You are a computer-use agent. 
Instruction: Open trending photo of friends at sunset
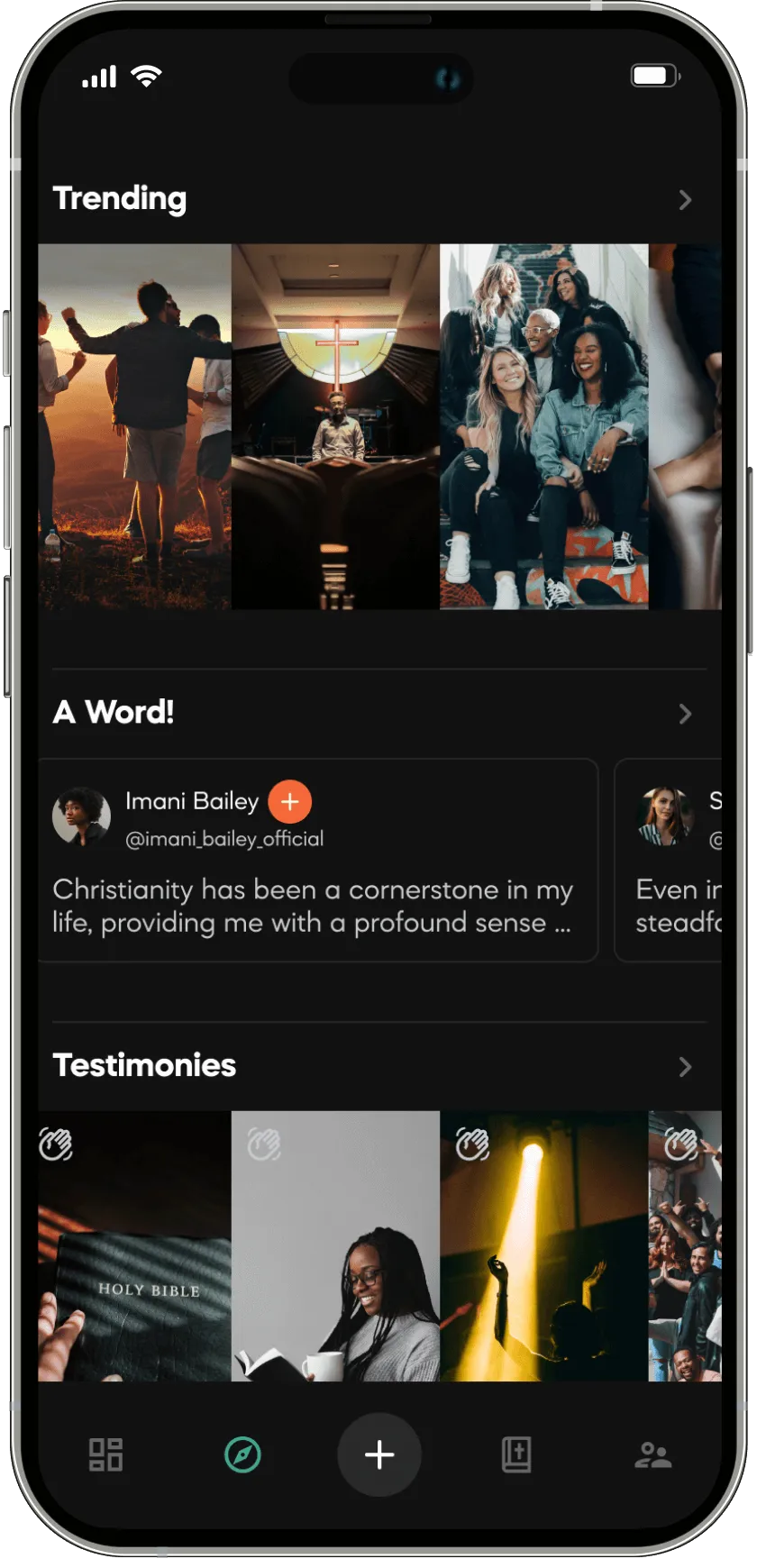(x=135, y=427)
